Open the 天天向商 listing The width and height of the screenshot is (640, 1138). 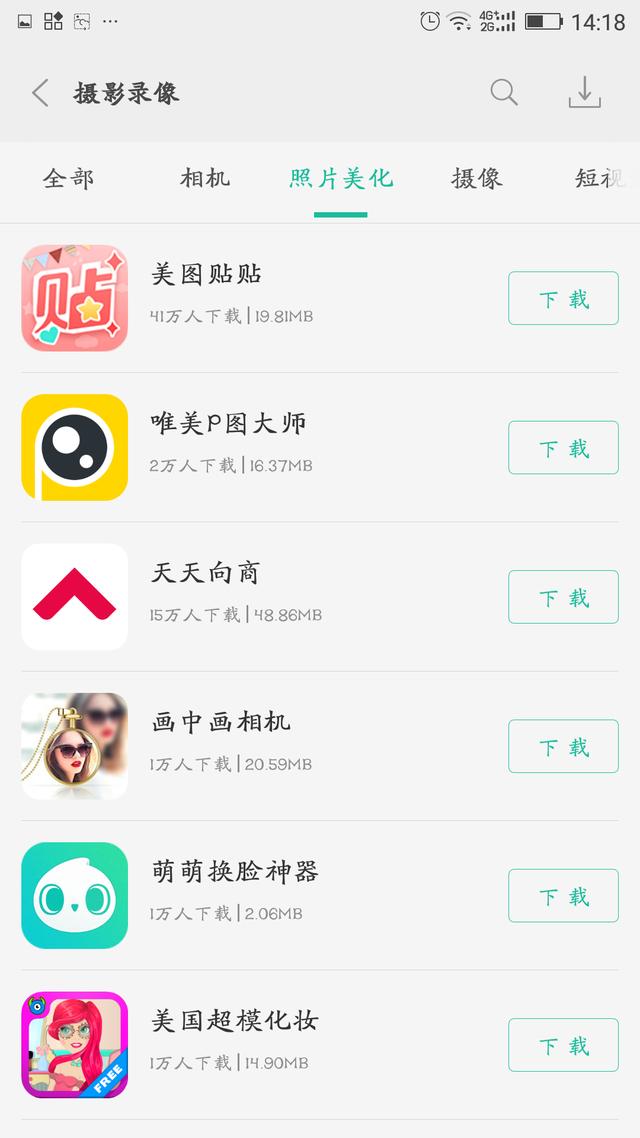(x=205, y=573)
